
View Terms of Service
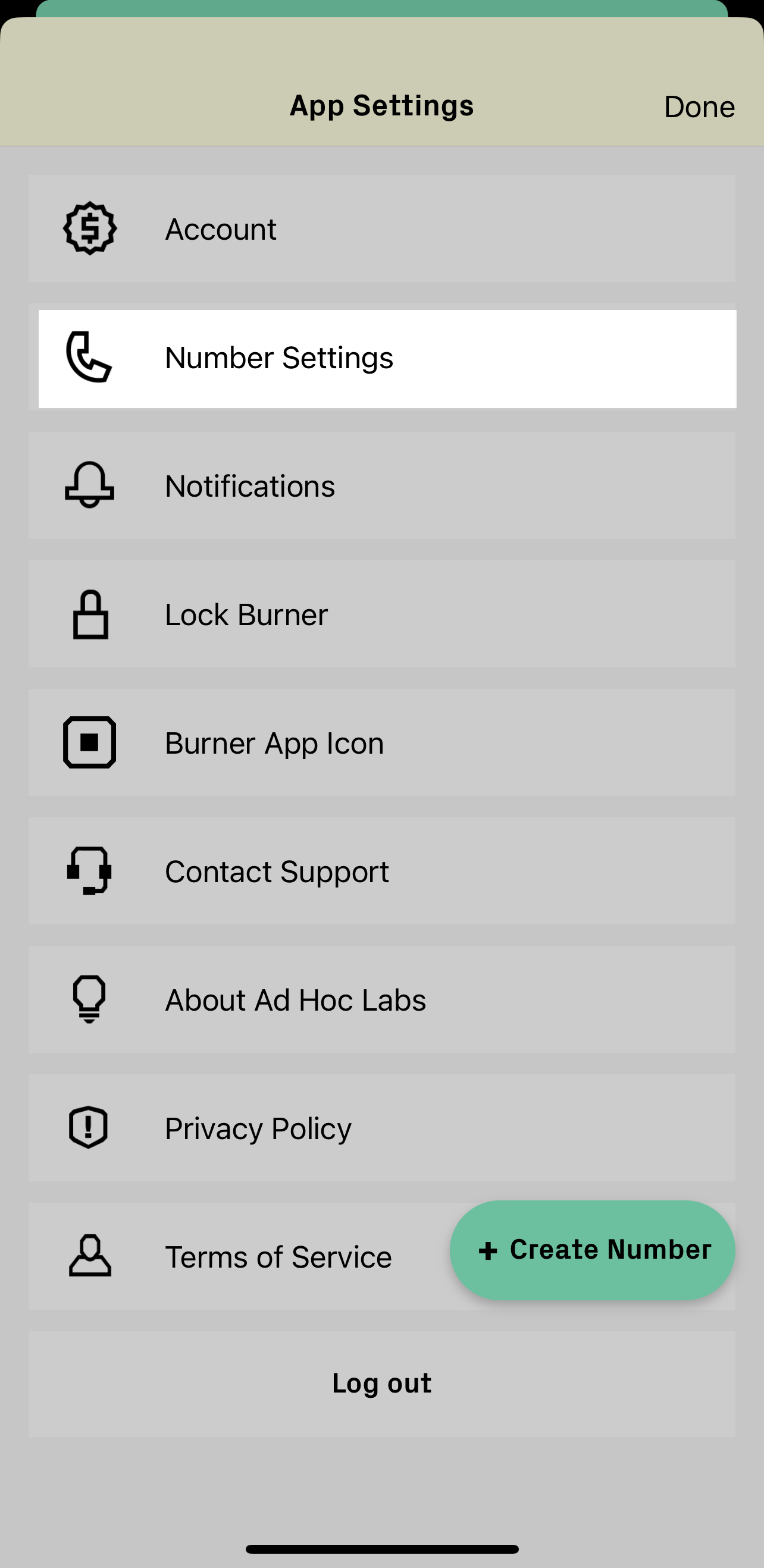point(243,1257)
